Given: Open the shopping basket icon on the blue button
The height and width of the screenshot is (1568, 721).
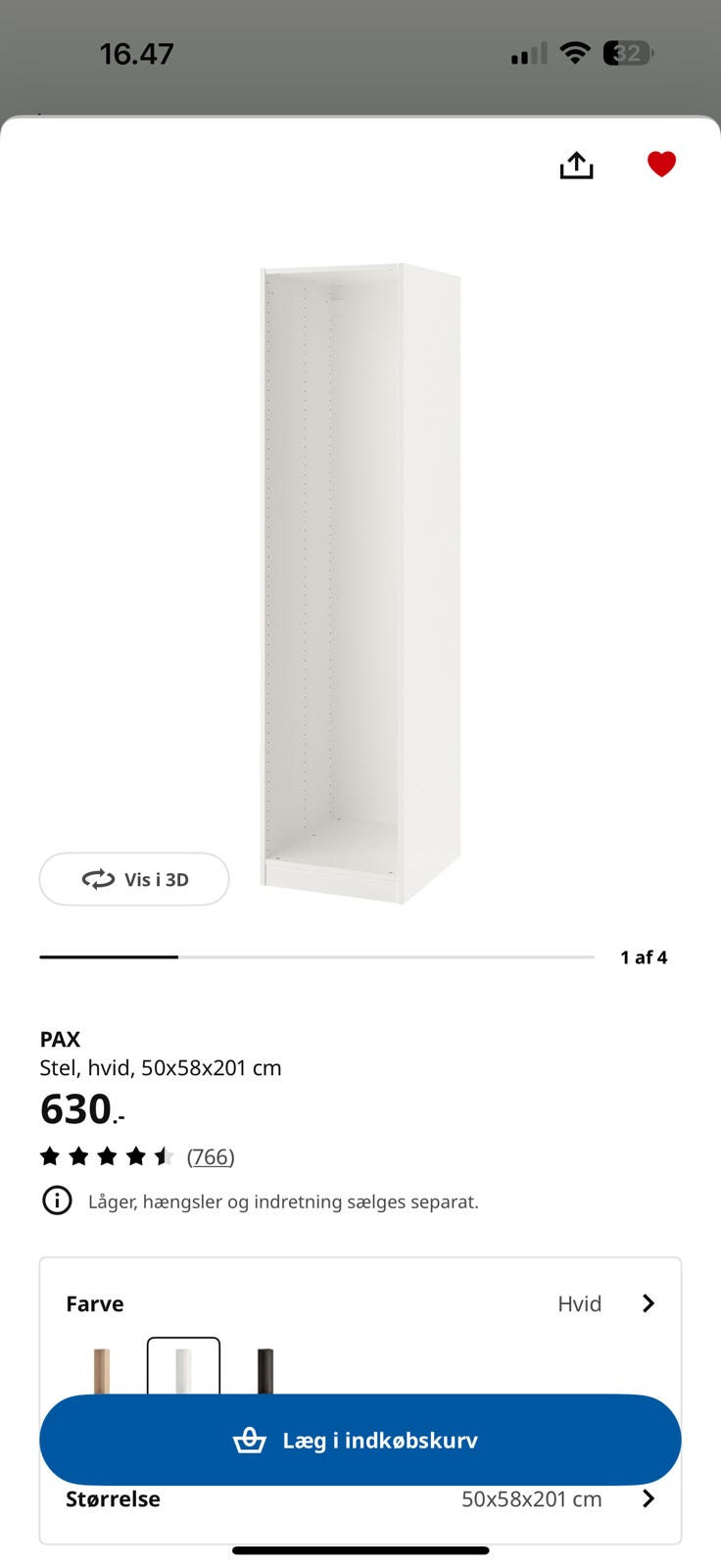Looking at the screenshot, I should [x=251, y=1440].
